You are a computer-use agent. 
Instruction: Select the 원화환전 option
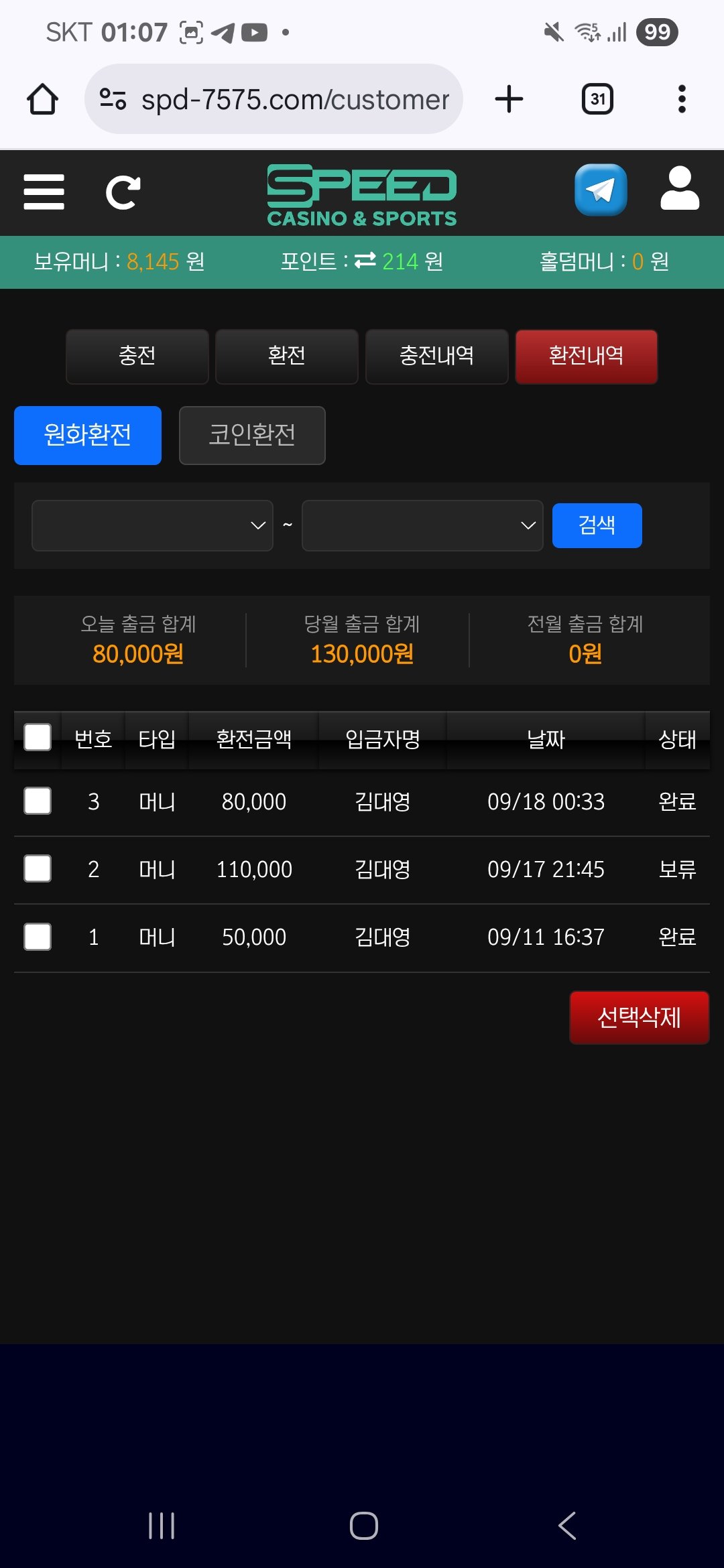88,435
